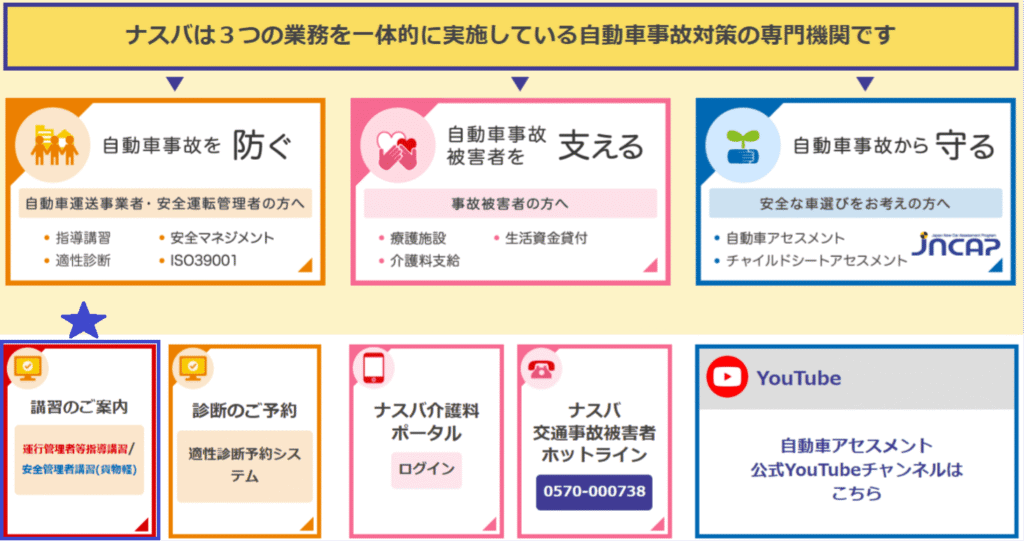Open the 自動車運送事業者・安全運転管理者の方へ banner
This screenshot has height=541, width=1024.
(165, 204)
